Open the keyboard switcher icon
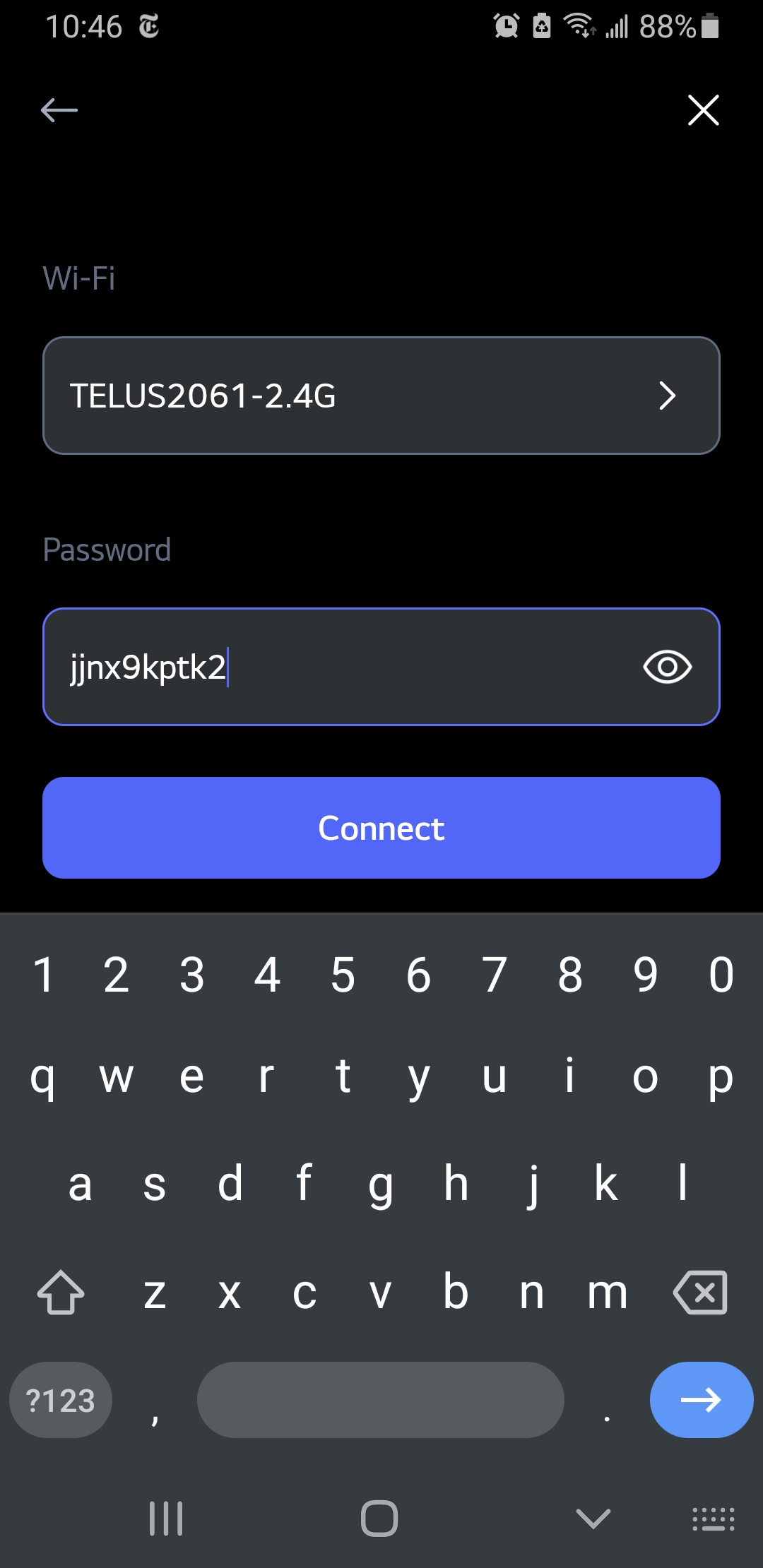The height and width of the screenshot is (1568, 763). click(714, 1519)
